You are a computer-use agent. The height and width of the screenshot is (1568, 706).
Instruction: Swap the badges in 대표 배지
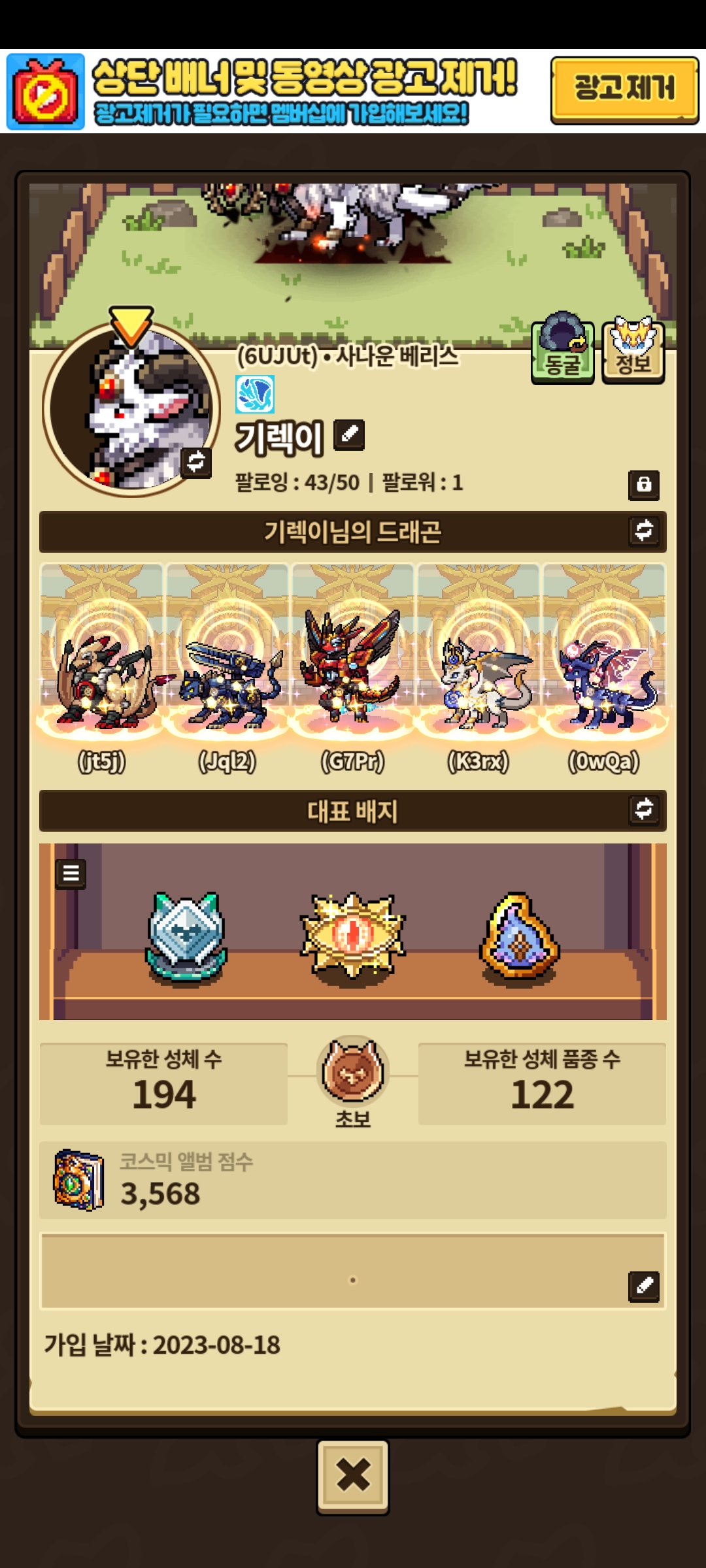tap(644, 809)
